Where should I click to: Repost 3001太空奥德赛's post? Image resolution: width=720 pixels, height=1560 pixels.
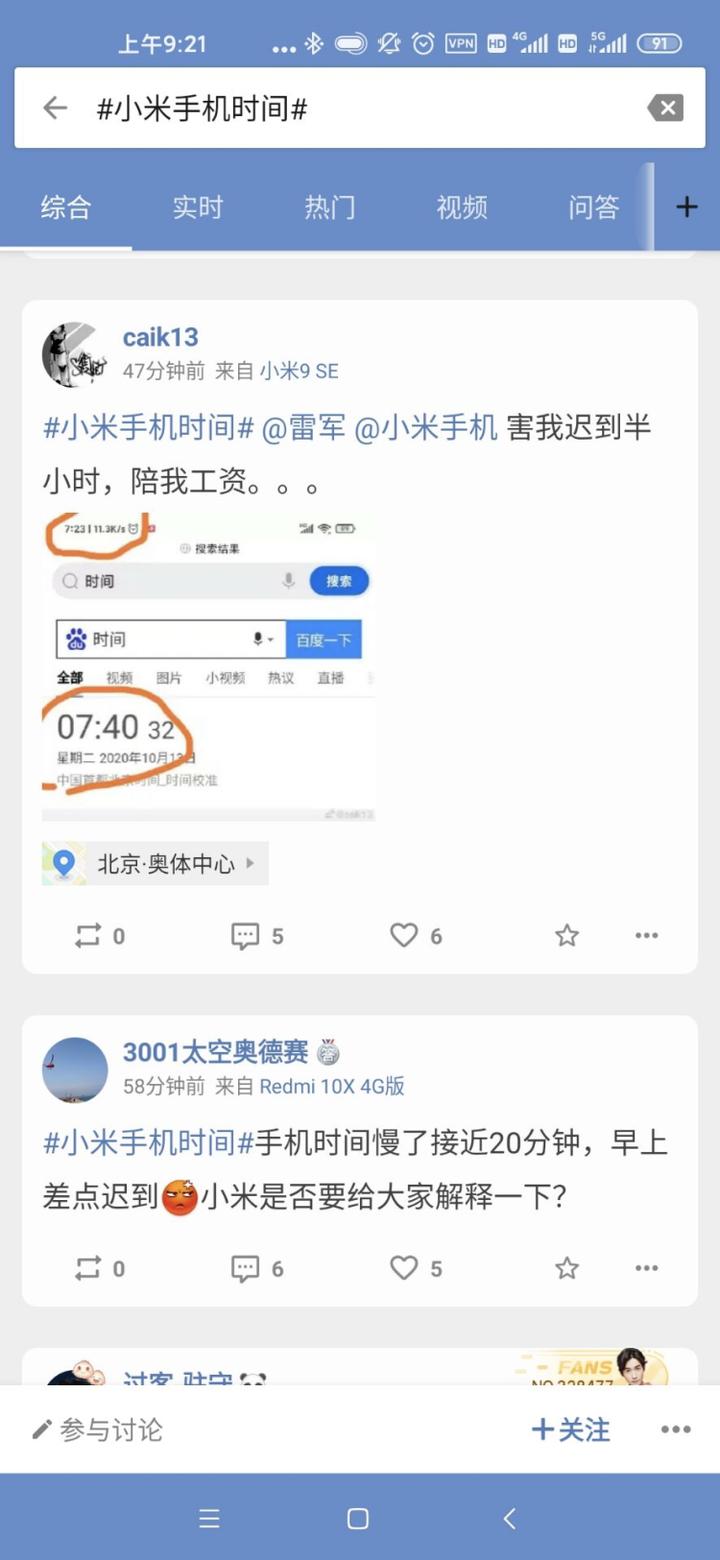(x=100, y=1269)
